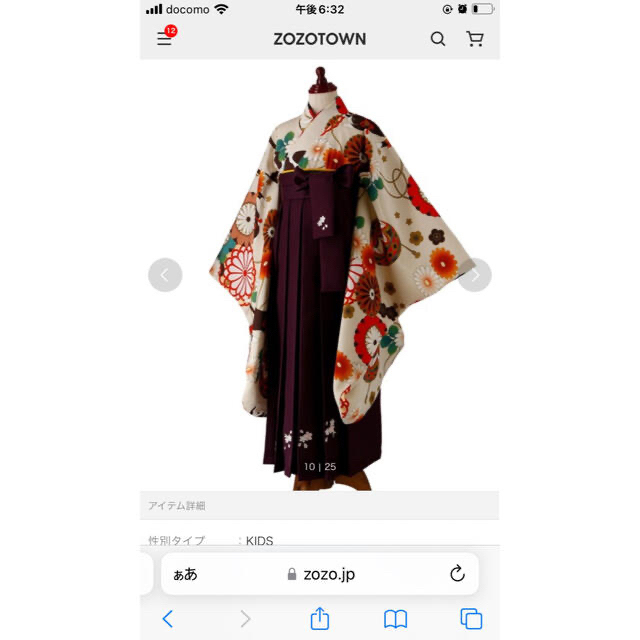Viewport: 640px width, 640px height.
Task: Show the next product image
Action: [475, 275]
